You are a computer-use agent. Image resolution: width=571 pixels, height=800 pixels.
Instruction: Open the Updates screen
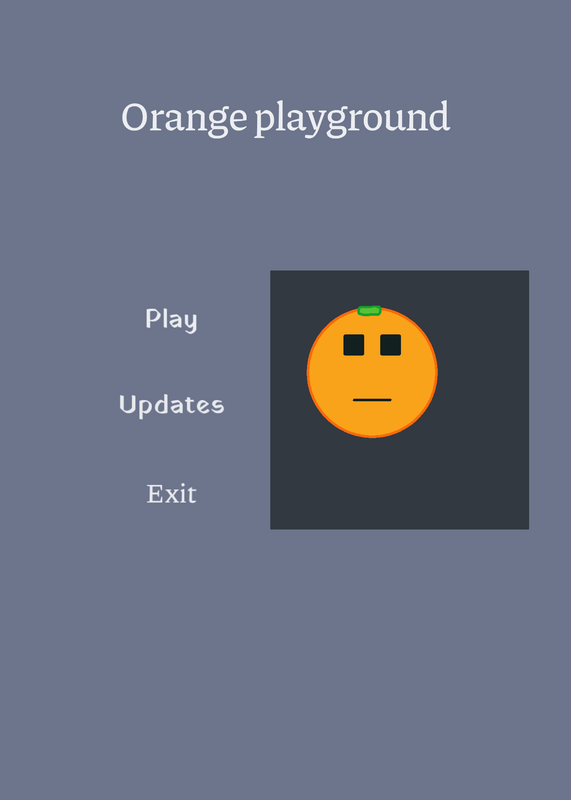[171, 406]
